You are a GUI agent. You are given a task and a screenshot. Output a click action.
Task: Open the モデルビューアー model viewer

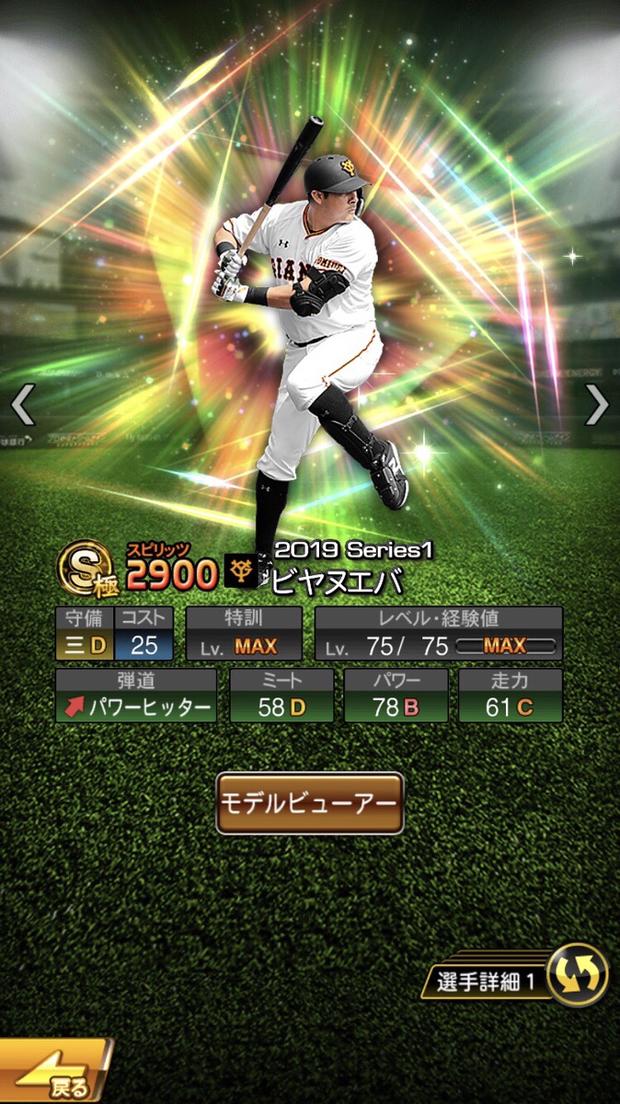point(310,803)
